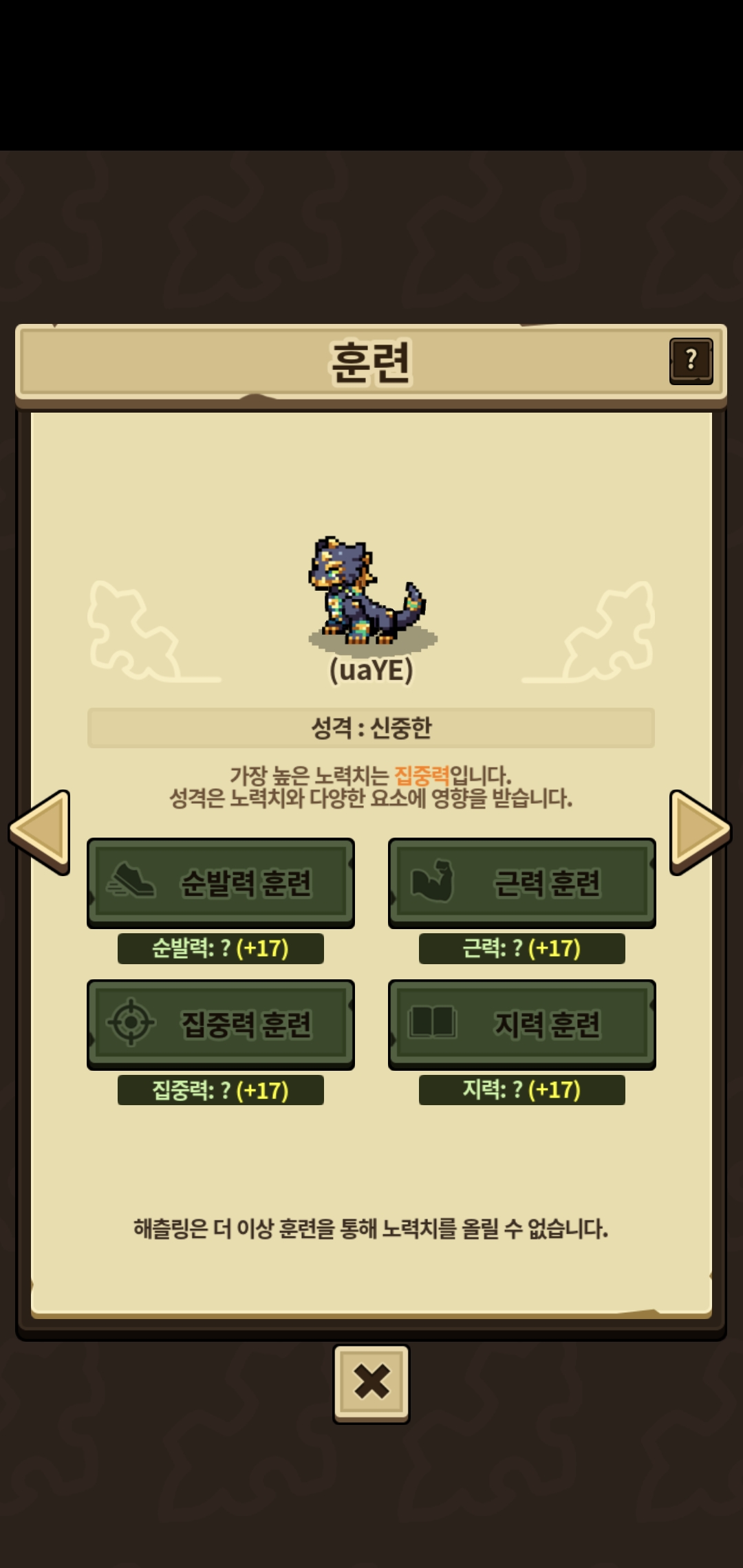Select 지력 훈련 button
The image size is (743, 1568).
tap(522, 1025)
